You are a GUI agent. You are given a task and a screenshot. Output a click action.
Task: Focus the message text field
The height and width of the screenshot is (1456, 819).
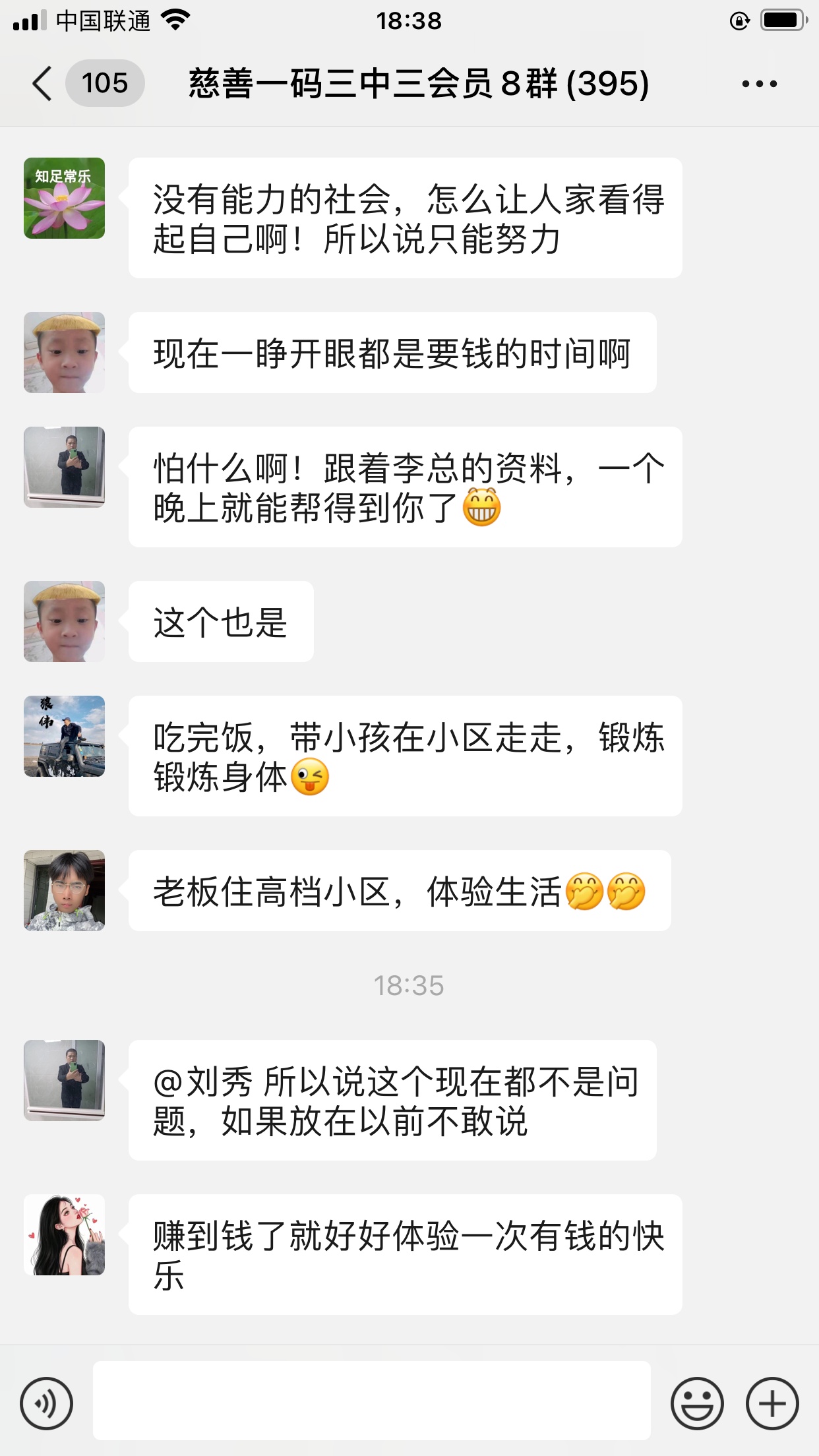pos(371,1401)
